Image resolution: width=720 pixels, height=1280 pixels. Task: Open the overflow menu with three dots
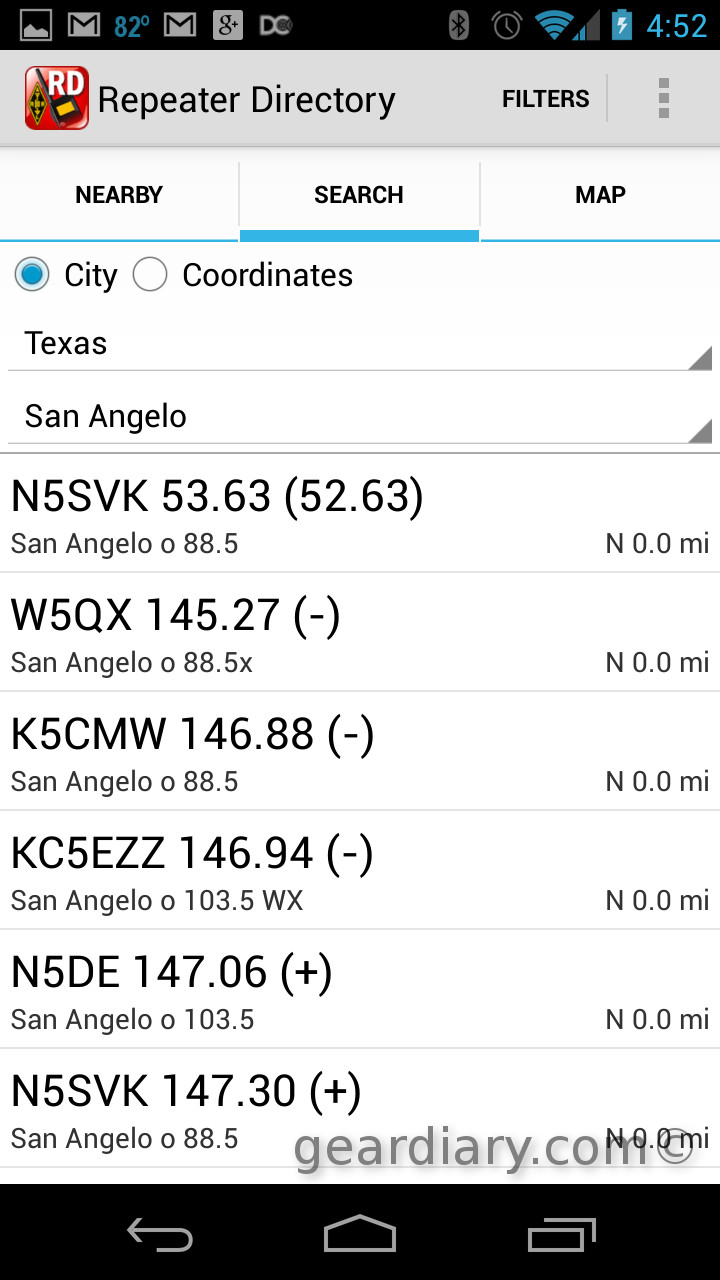pyautogui.click(x=663, y=98)
